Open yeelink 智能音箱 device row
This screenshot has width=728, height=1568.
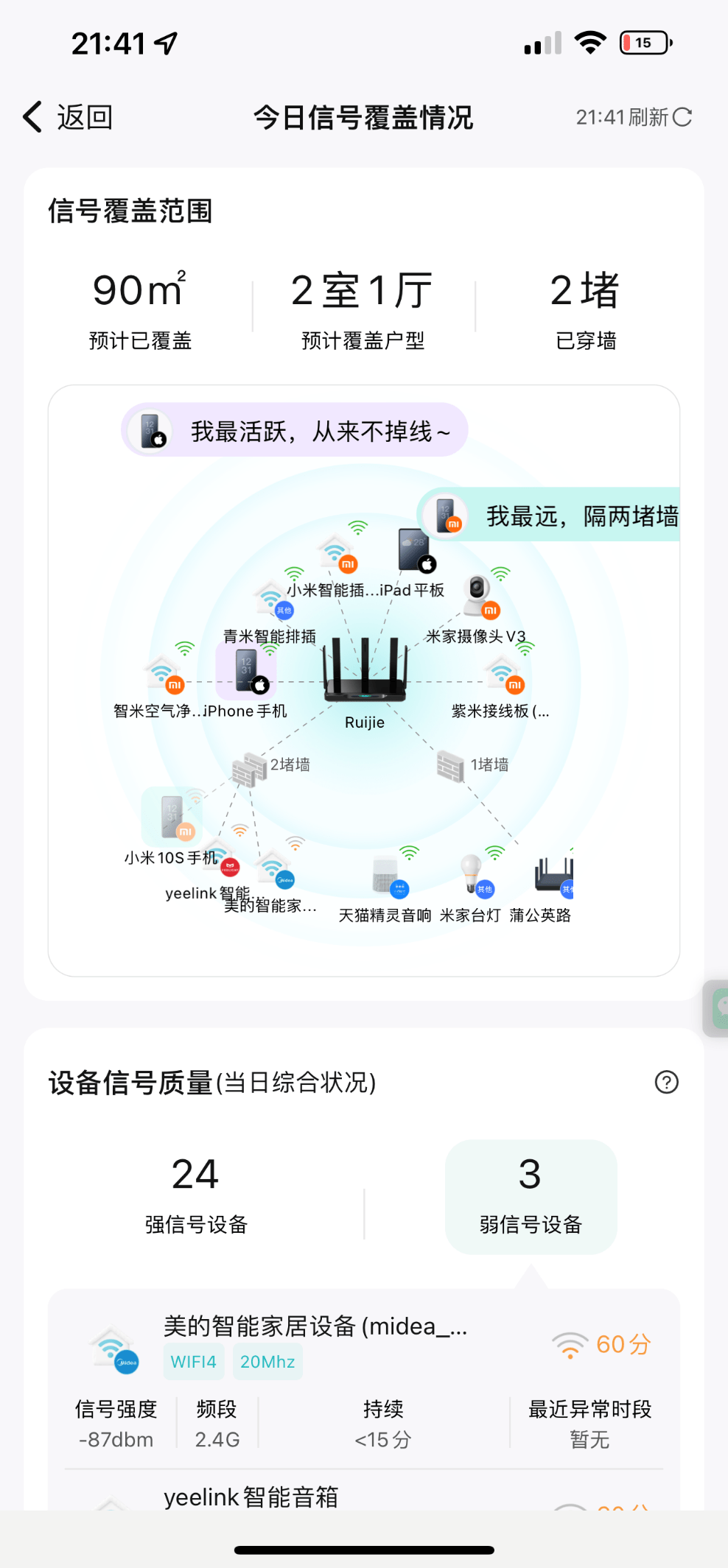tap(251, 1496)
